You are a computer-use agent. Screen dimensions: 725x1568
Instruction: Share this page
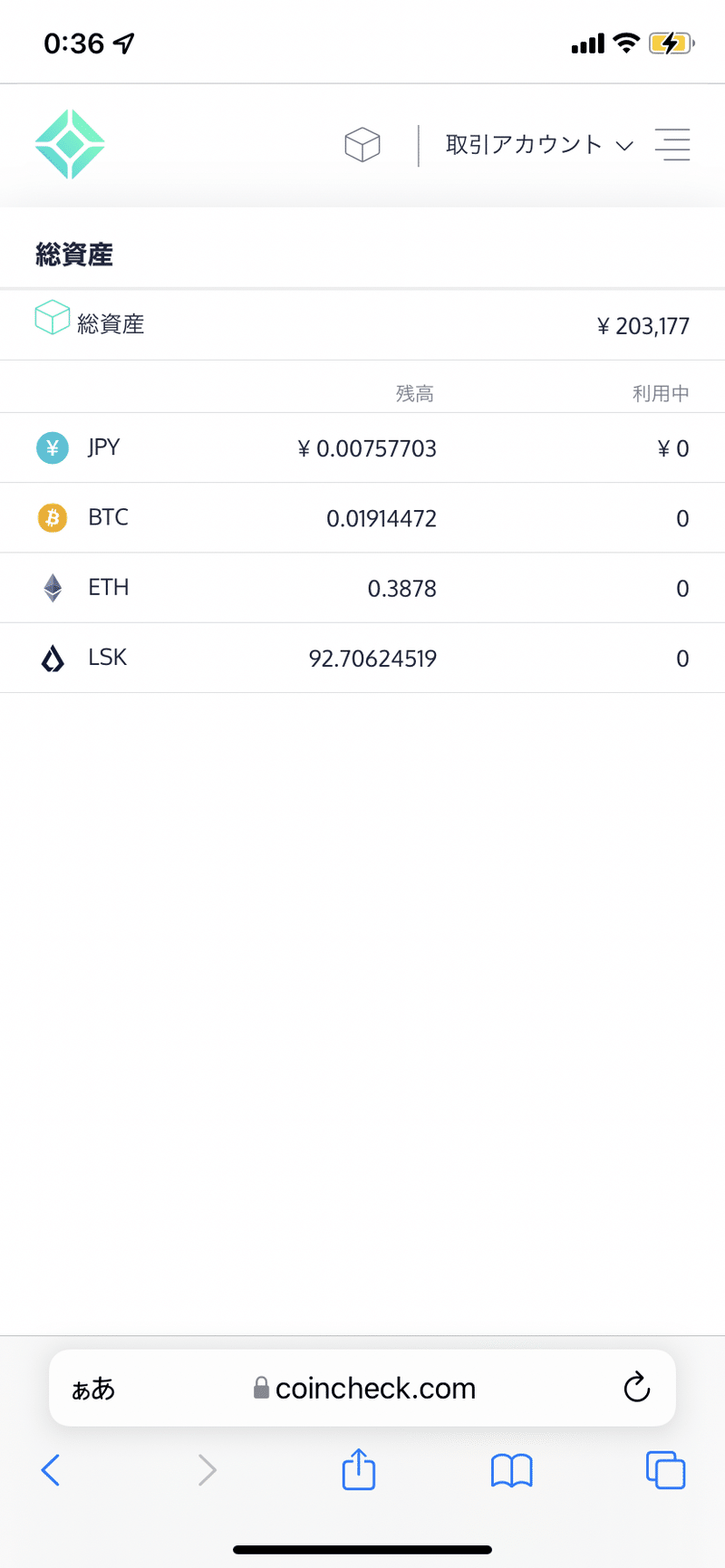(359, 1469)
